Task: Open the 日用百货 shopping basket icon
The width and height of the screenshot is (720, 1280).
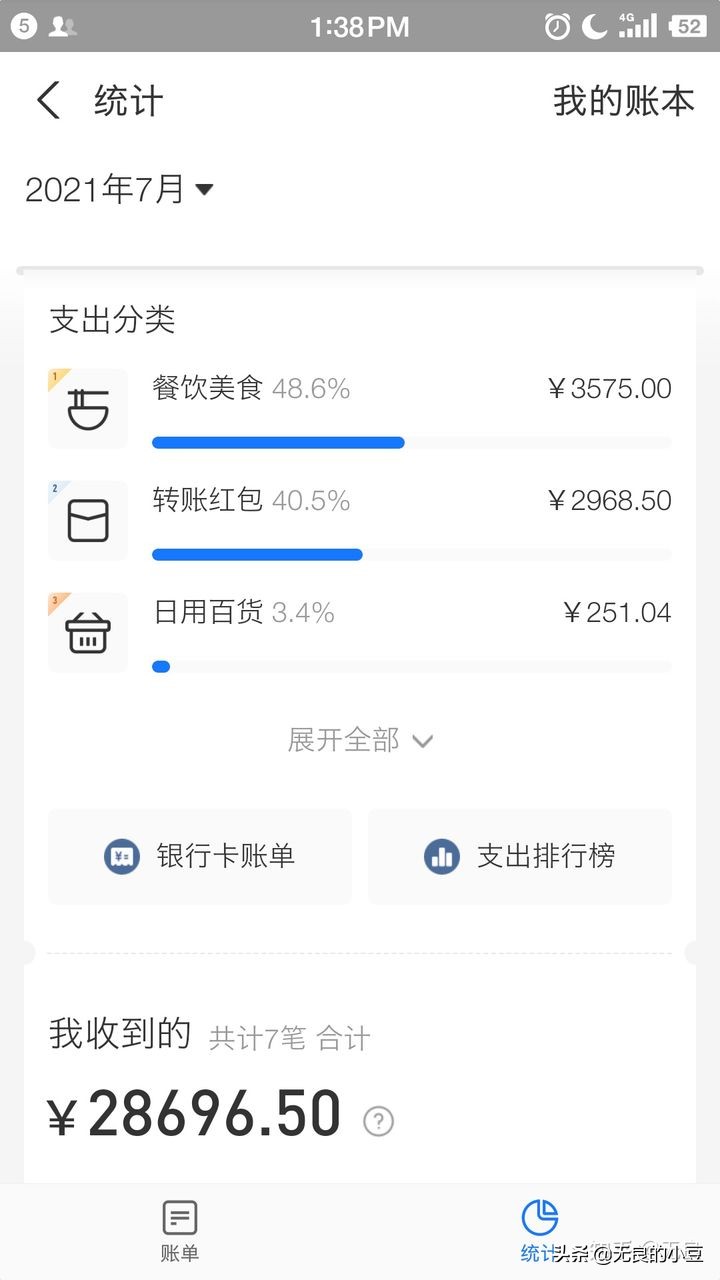Action: [88, 632]
